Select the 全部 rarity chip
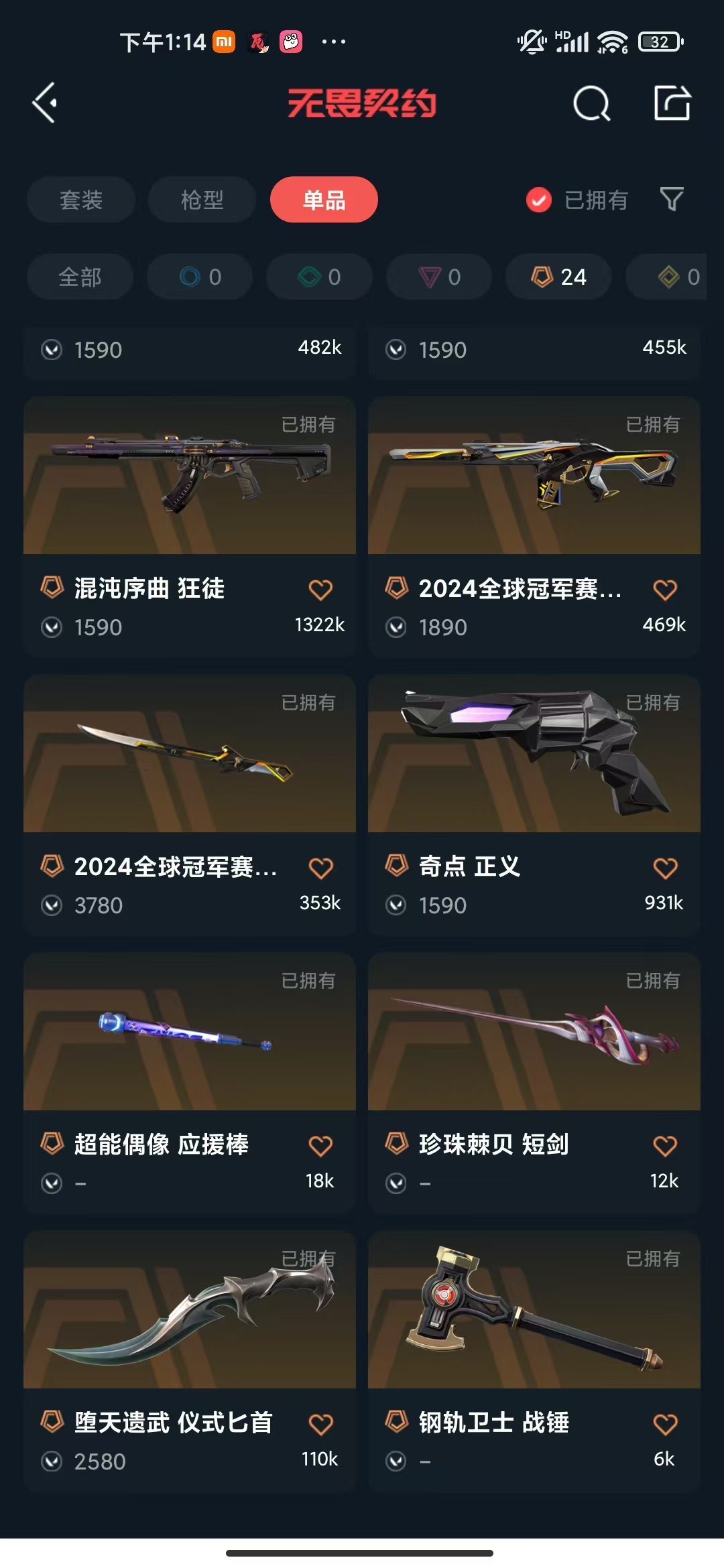This screenshot has width=724, height=1568. point(80,277)
